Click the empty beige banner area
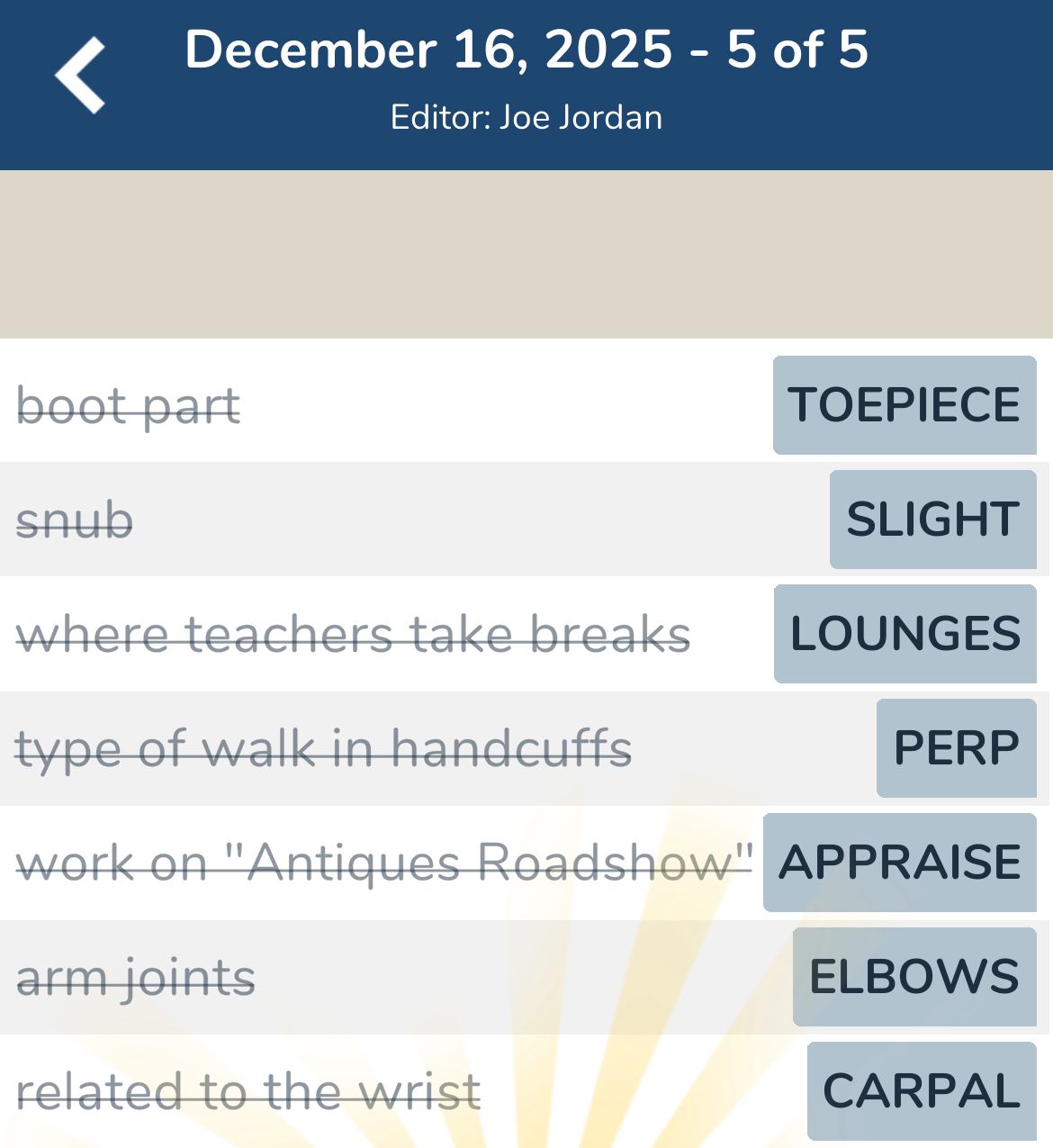 526,252
